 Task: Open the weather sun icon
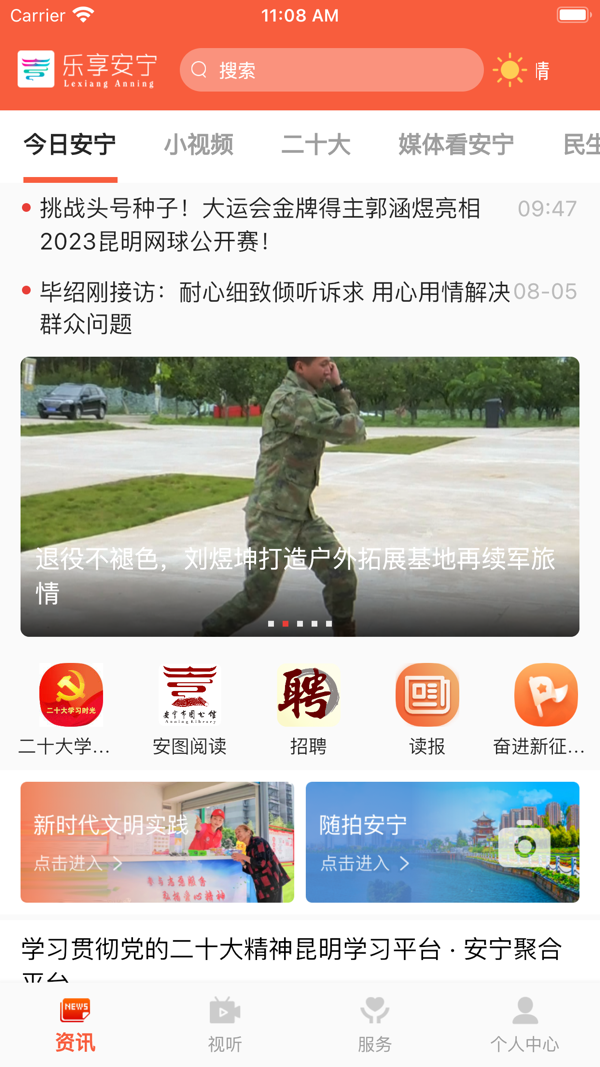[x=509, y=70]
